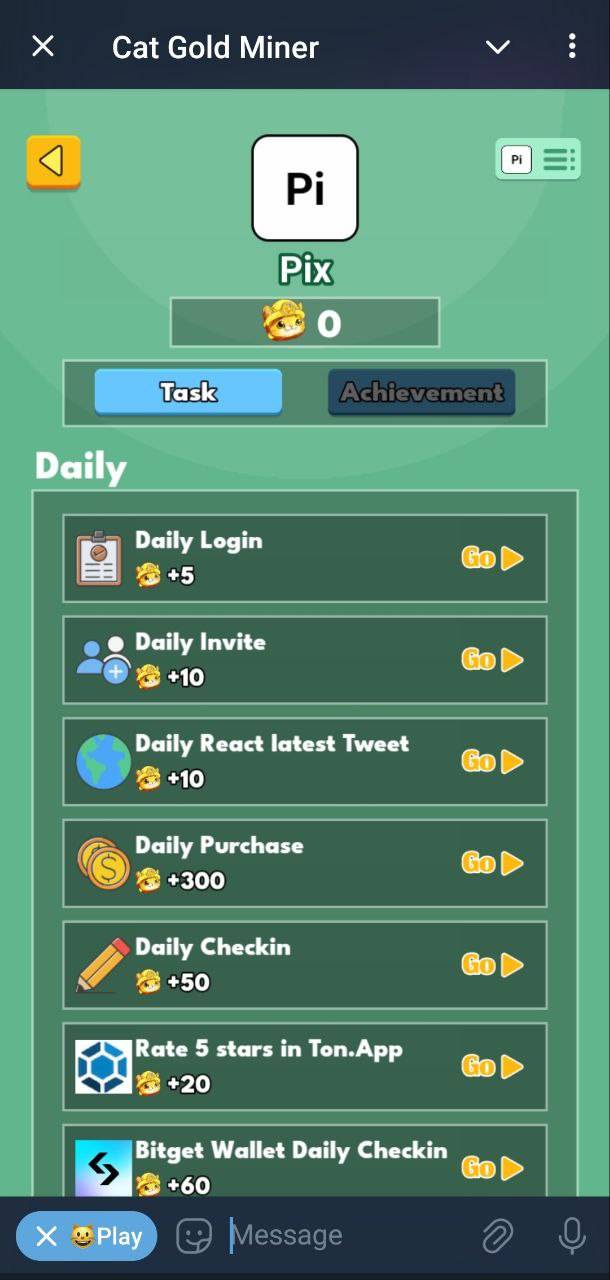Collapse the mini app with the chevron
This screenshot has height=1280, width=610.
[x=497, y=47]
